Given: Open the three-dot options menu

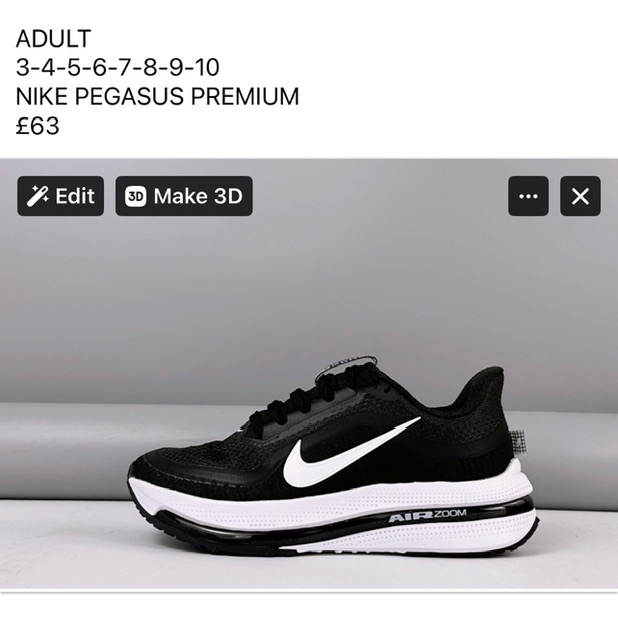Looking at the screenshot, I should (x=528, y=196).
